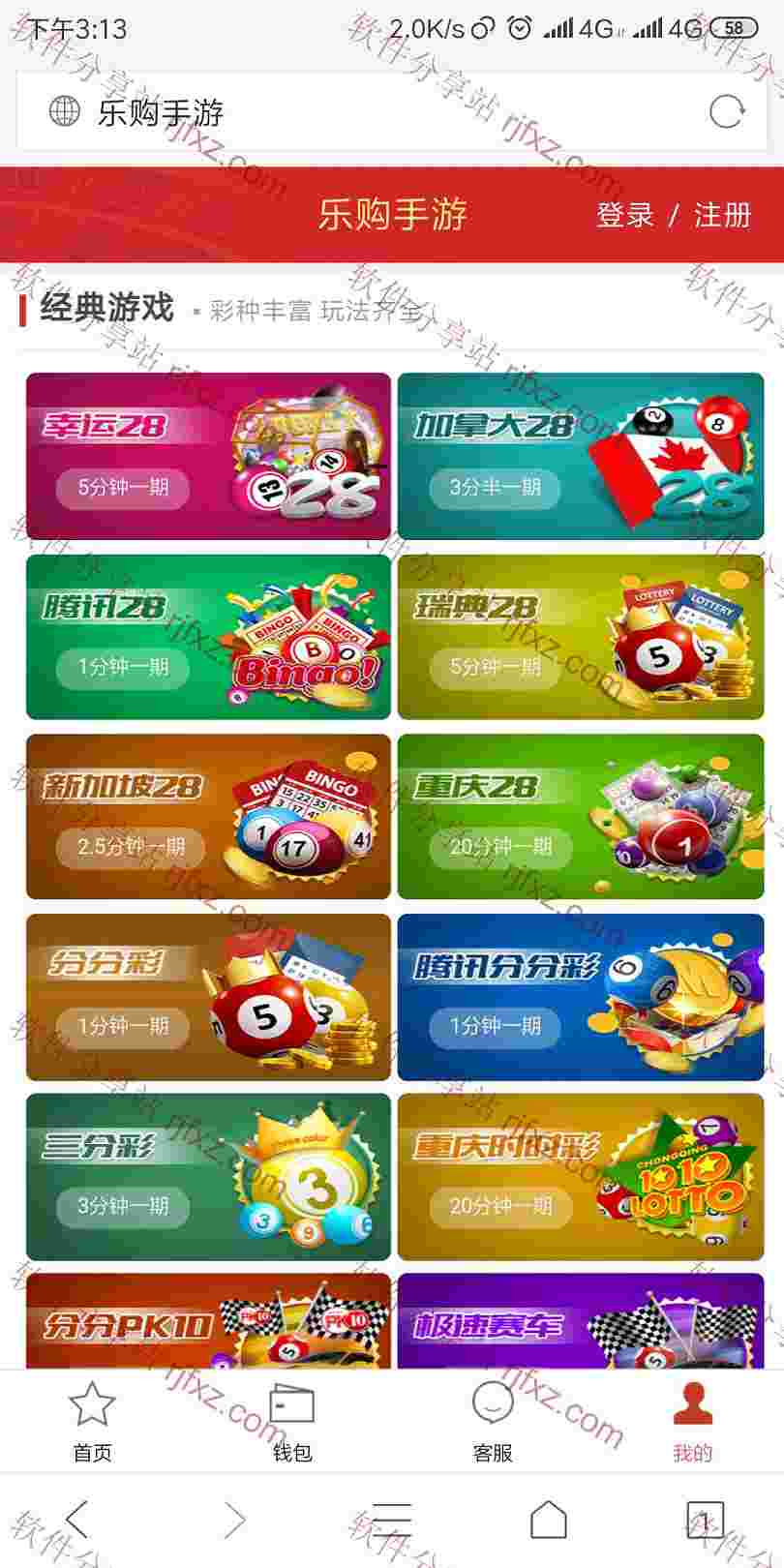The width and height of the screenshot is (784, 1568).
Task: Choose the 分分彩 game tile
Action: point(208,996)
